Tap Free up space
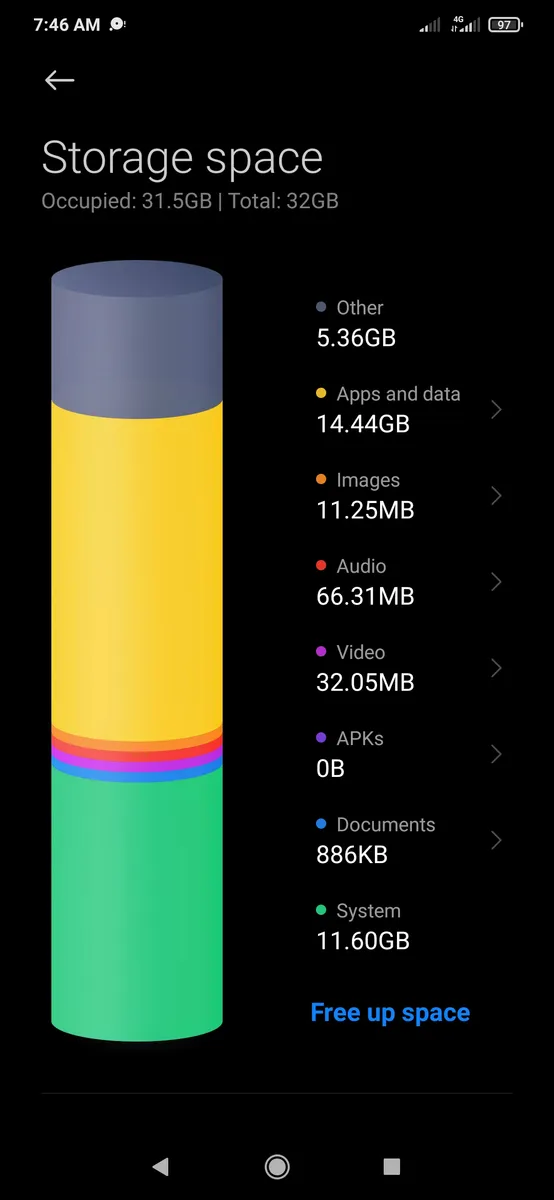 [x=390, y=1012]
